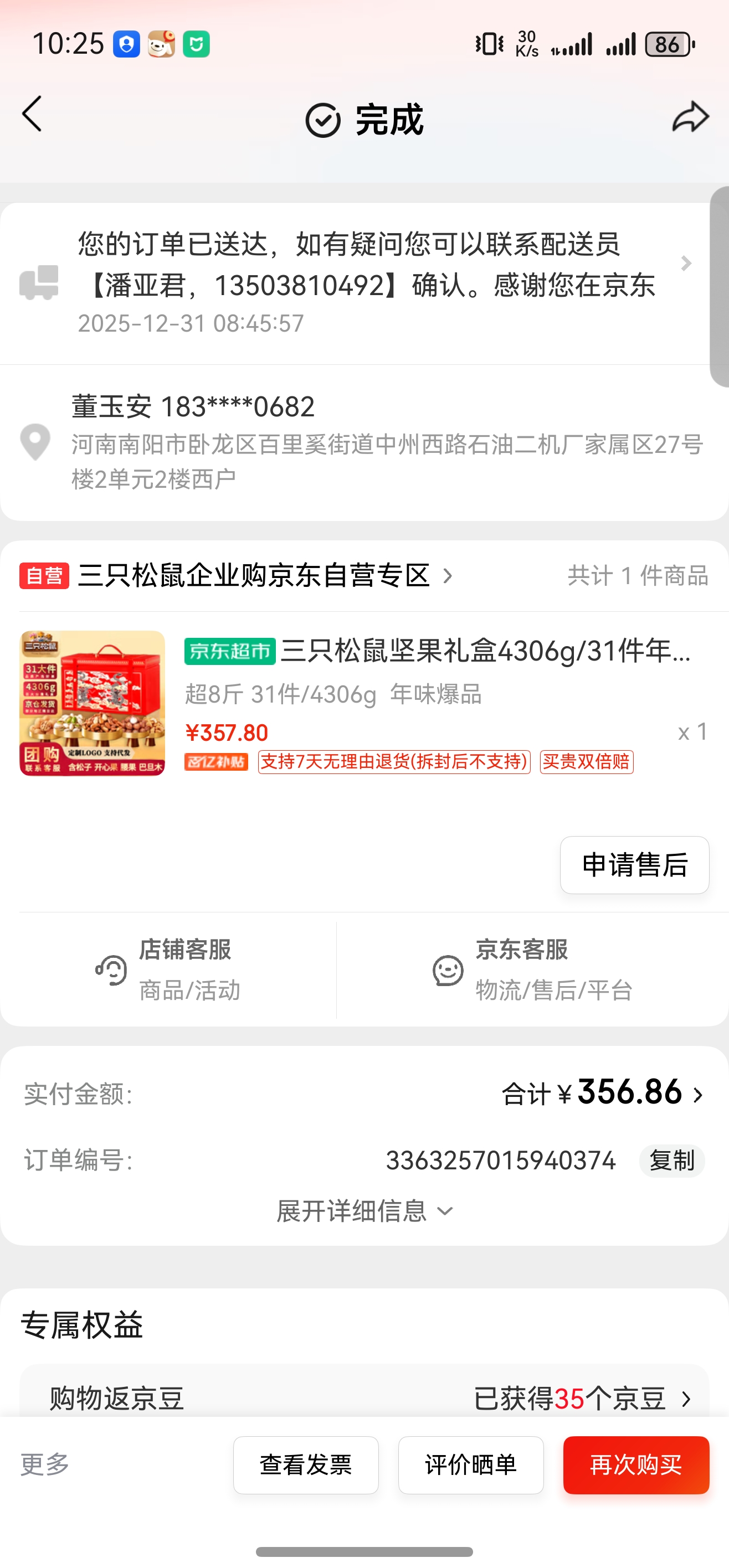View the 合计 ¥356.86 payment breakdown

click(x=603, y=1094)
